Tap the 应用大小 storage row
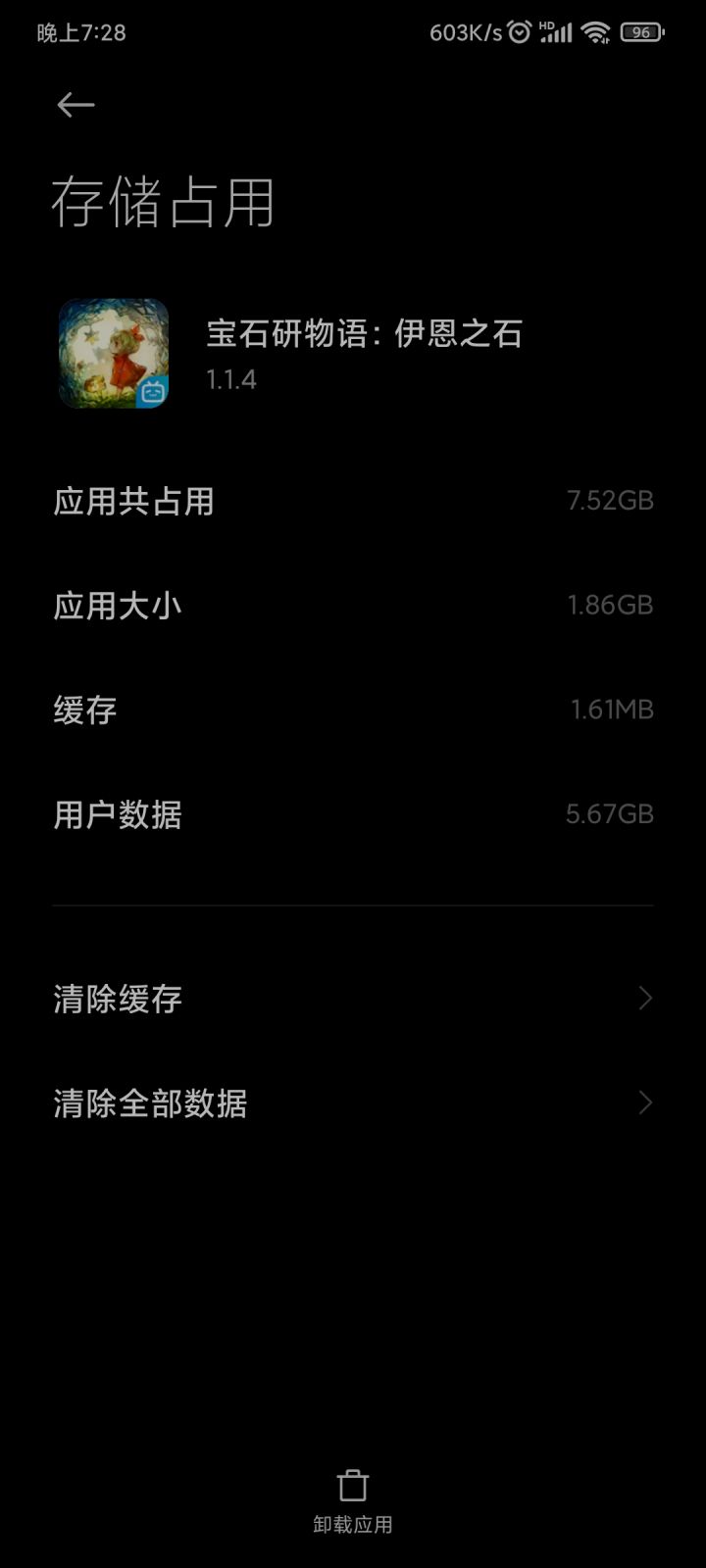 [353, 606]
